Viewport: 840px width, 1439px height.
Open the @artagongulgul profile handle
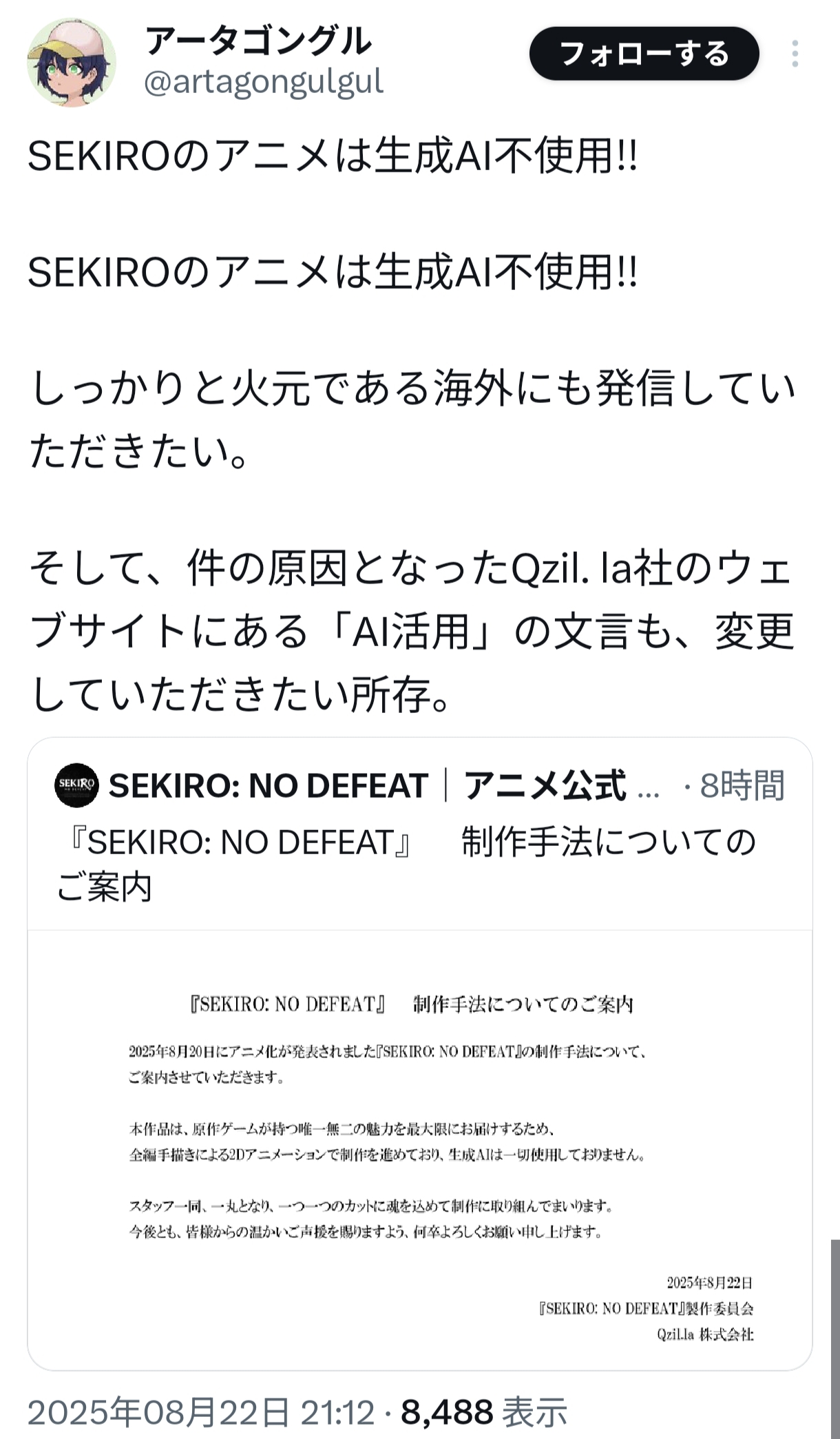point(263,82)
